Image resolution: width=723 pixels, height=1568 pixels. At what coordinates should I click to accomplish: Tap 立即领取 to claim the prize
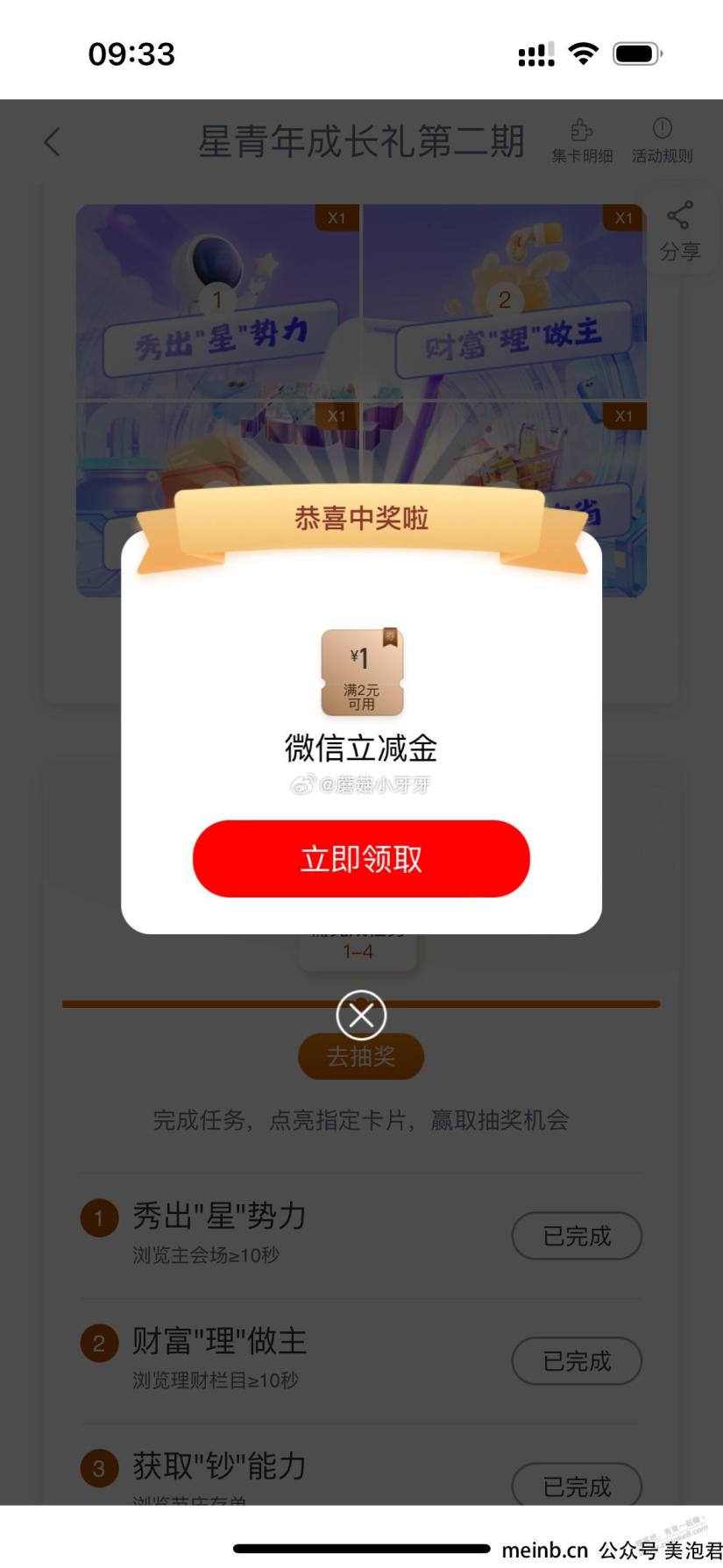point(361,859)
